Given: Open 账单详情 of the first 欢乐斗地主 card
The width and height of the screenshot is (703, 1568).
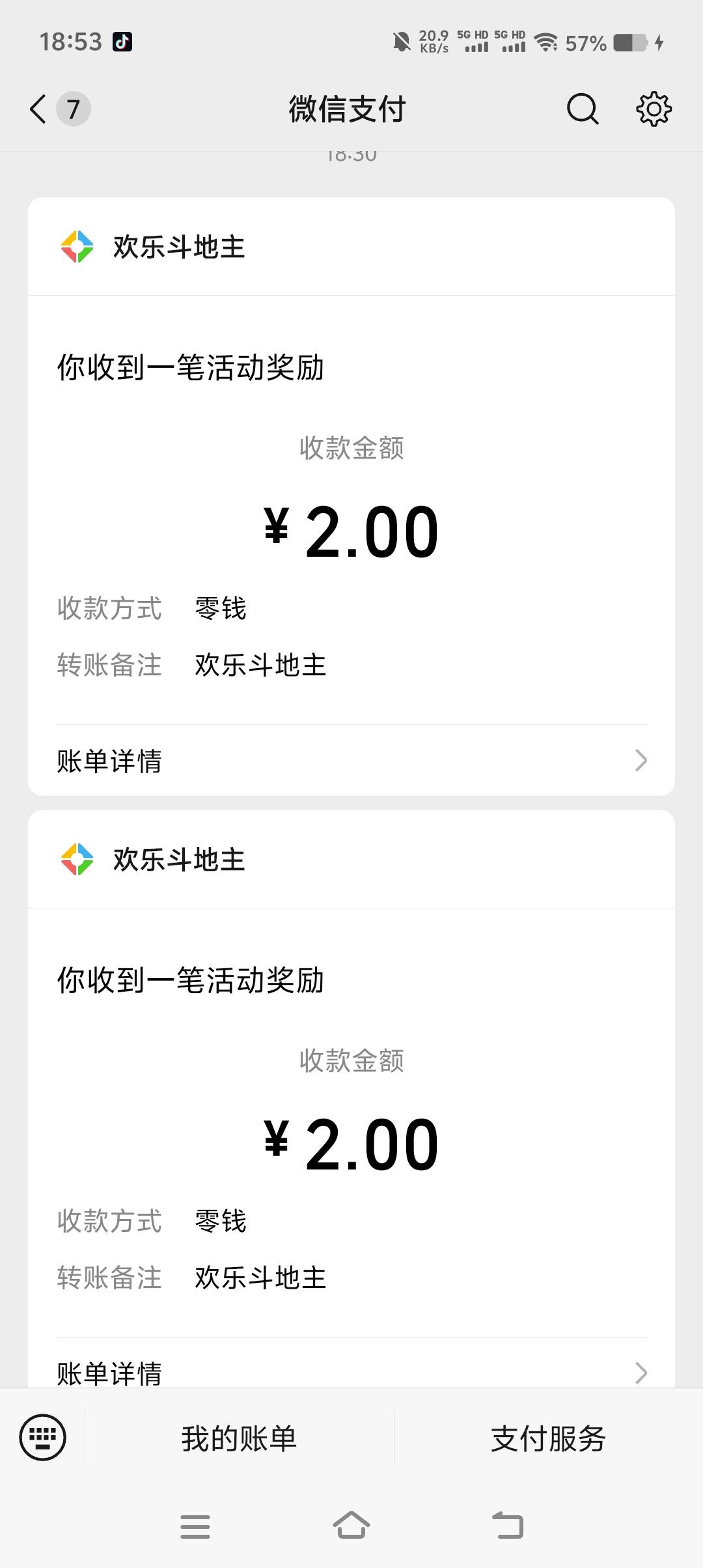Looking at the screenshot, I should [351, 761].
